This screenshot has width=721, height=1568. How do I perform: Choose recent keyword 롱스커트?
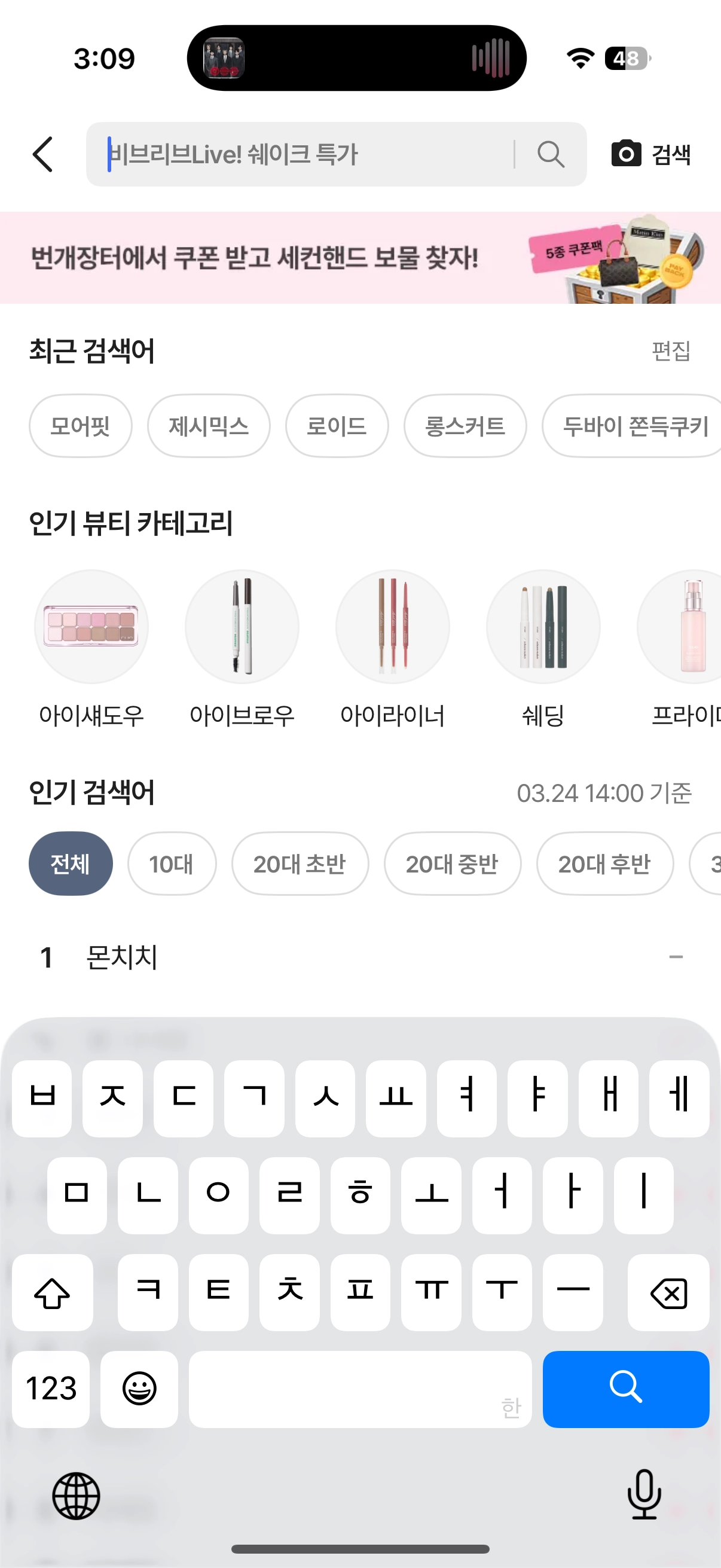(465, 426)
